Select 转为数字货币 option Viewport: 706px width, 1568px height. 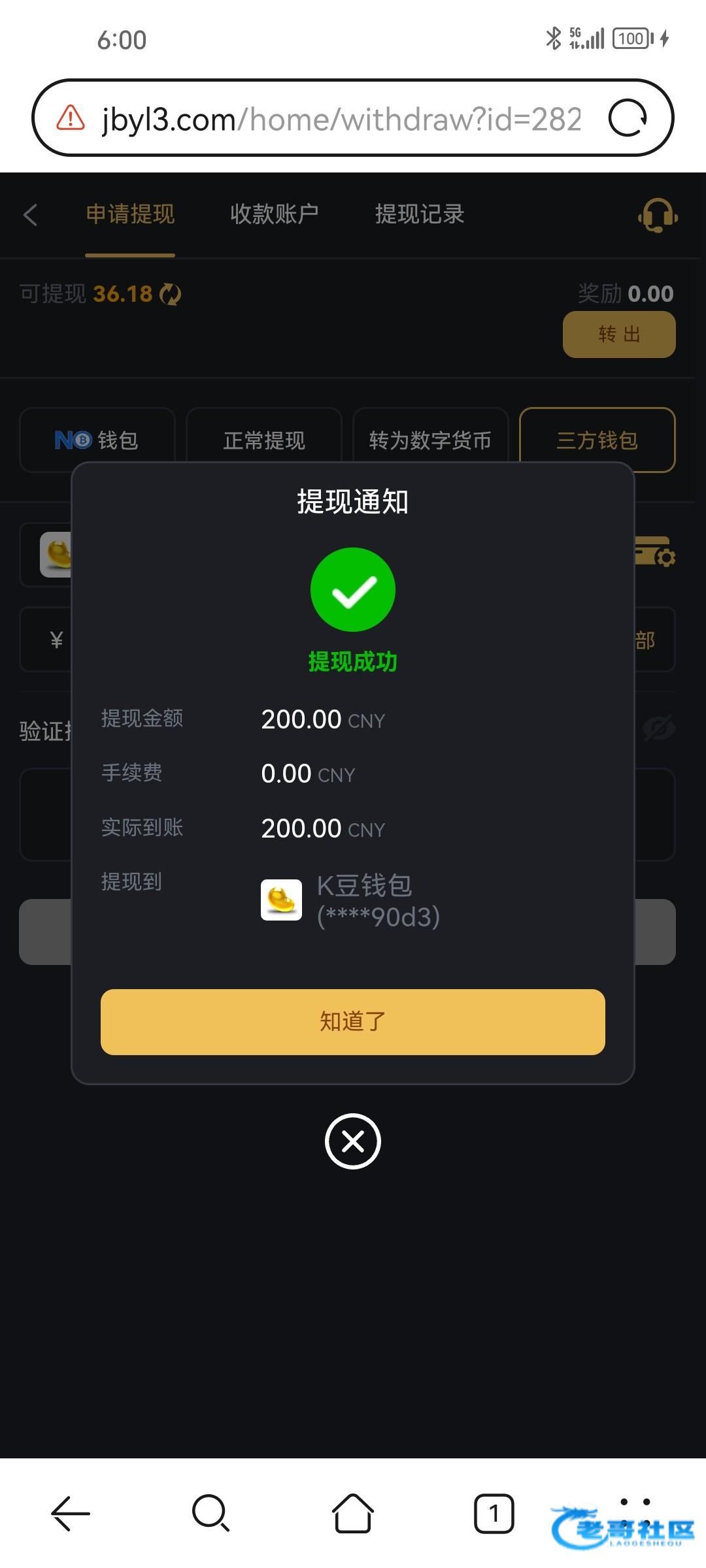[430, 440]
